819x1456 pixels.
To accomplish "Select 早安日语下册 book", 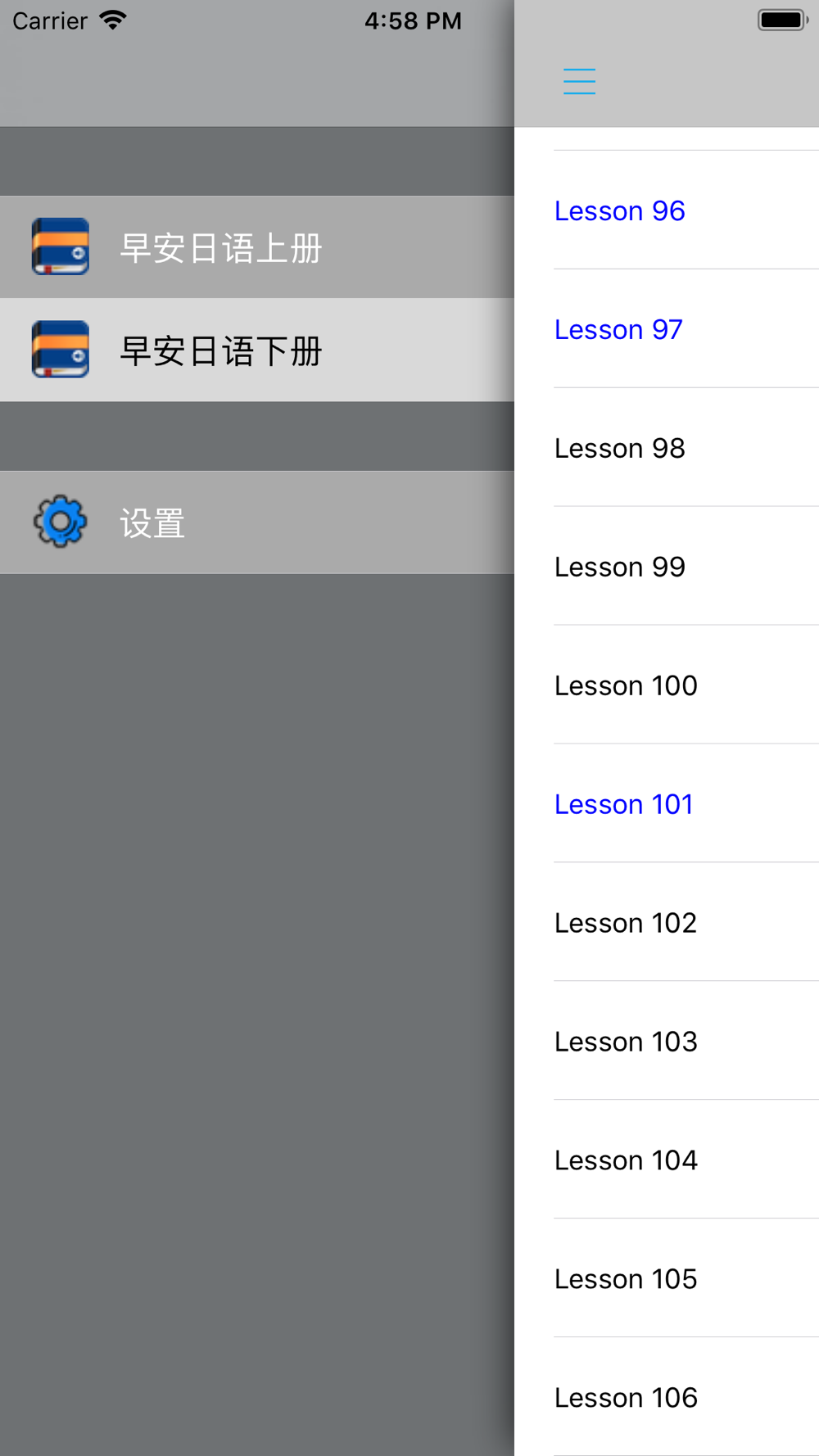I will point(257,350).
